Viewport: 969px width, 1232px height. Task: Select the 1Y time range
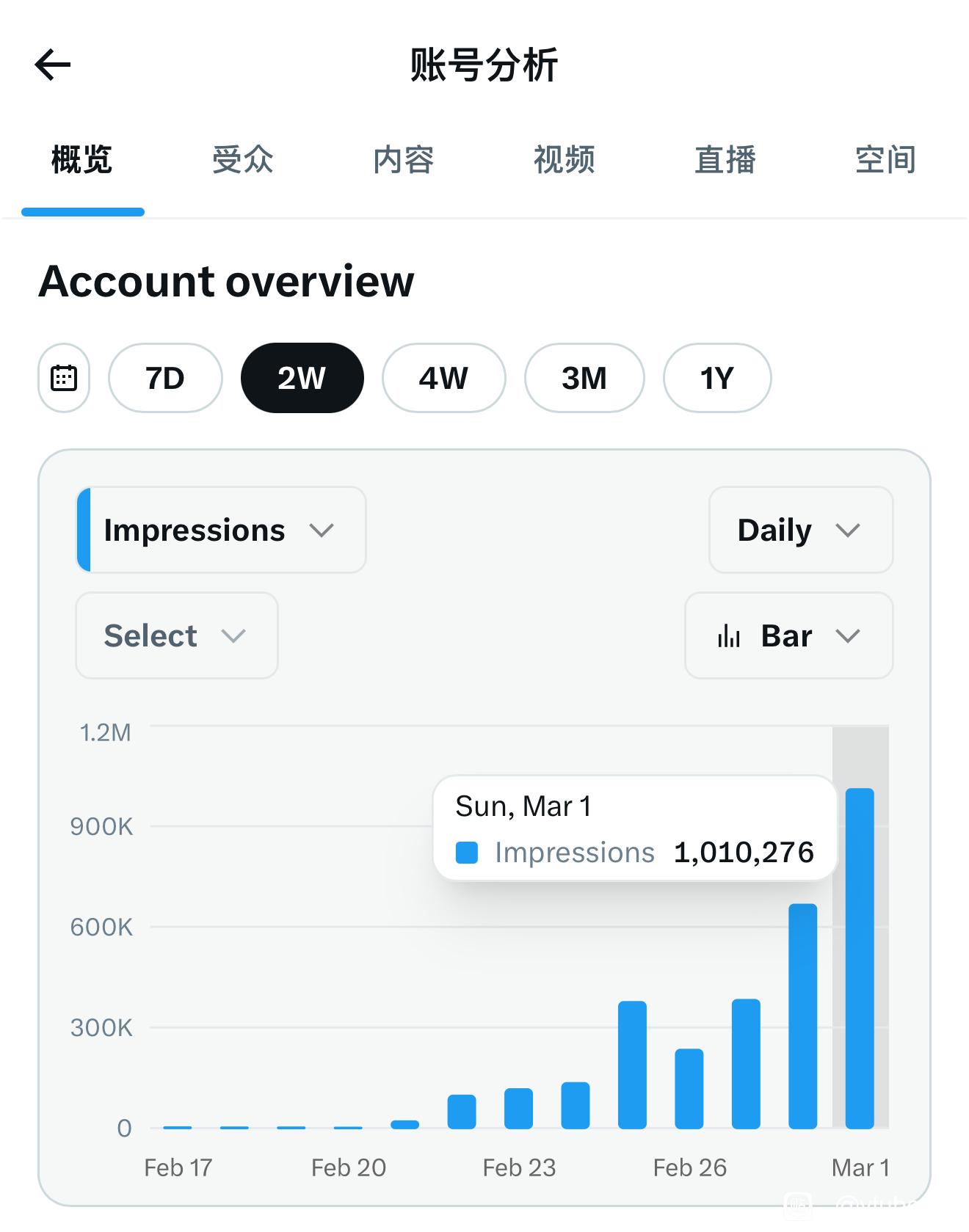717,378
